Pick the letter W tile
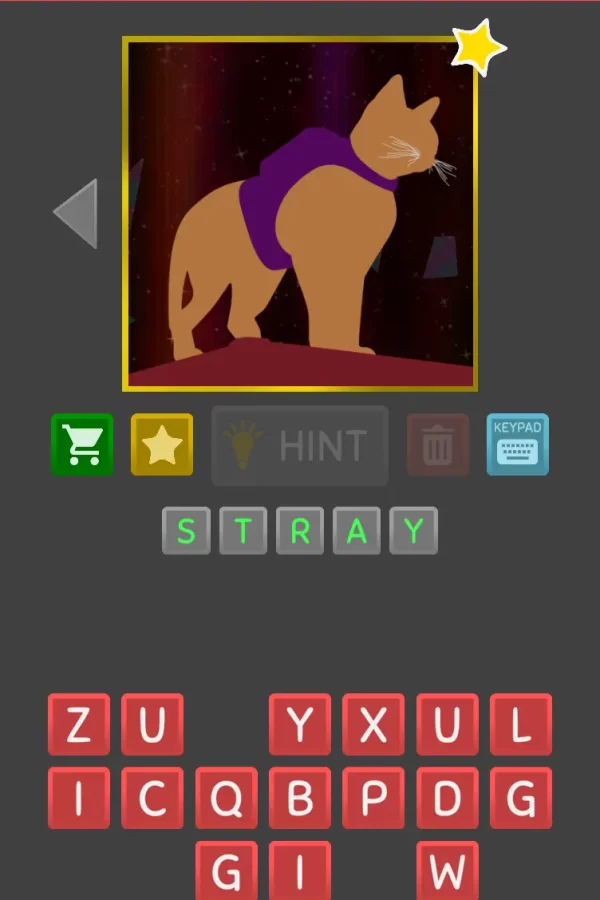Image resolution: width=600 pixels, height=900 pixels. pos(447,870)
